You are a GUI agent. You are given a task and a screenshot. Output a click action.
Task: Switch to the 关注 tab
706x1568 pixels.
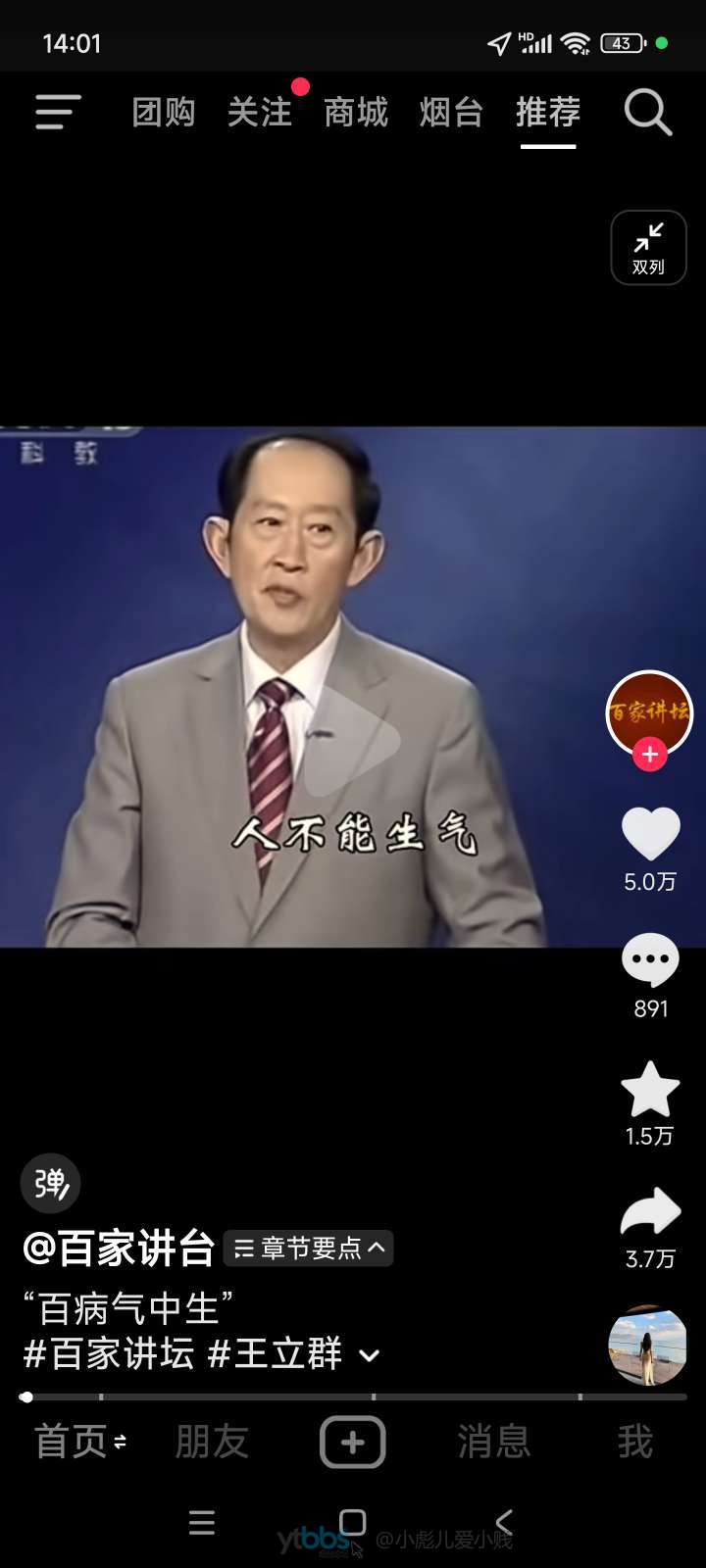pyautogui.click(x=260, y=113)
